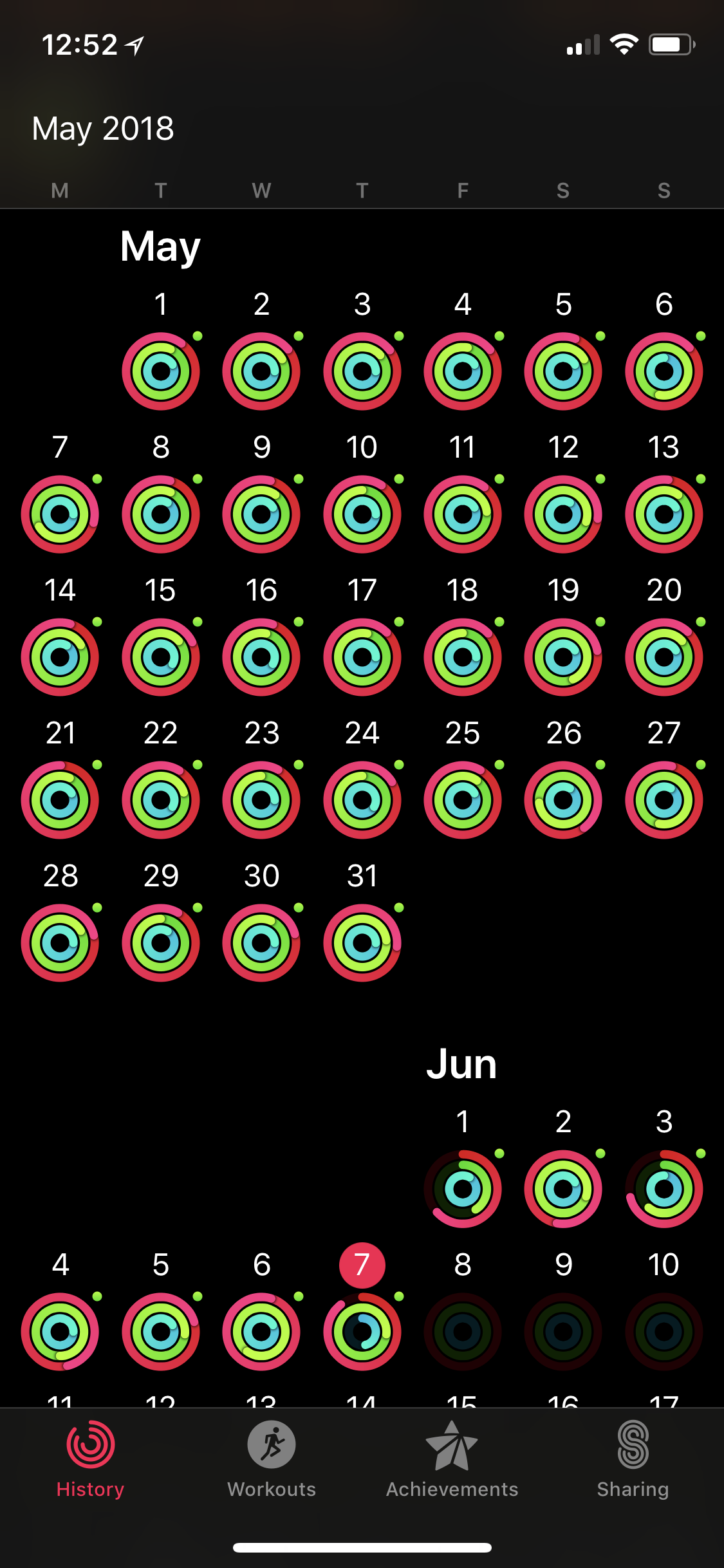Open activity rings for May 1
The image size is (724, 1568).
(x=161, y=371)
